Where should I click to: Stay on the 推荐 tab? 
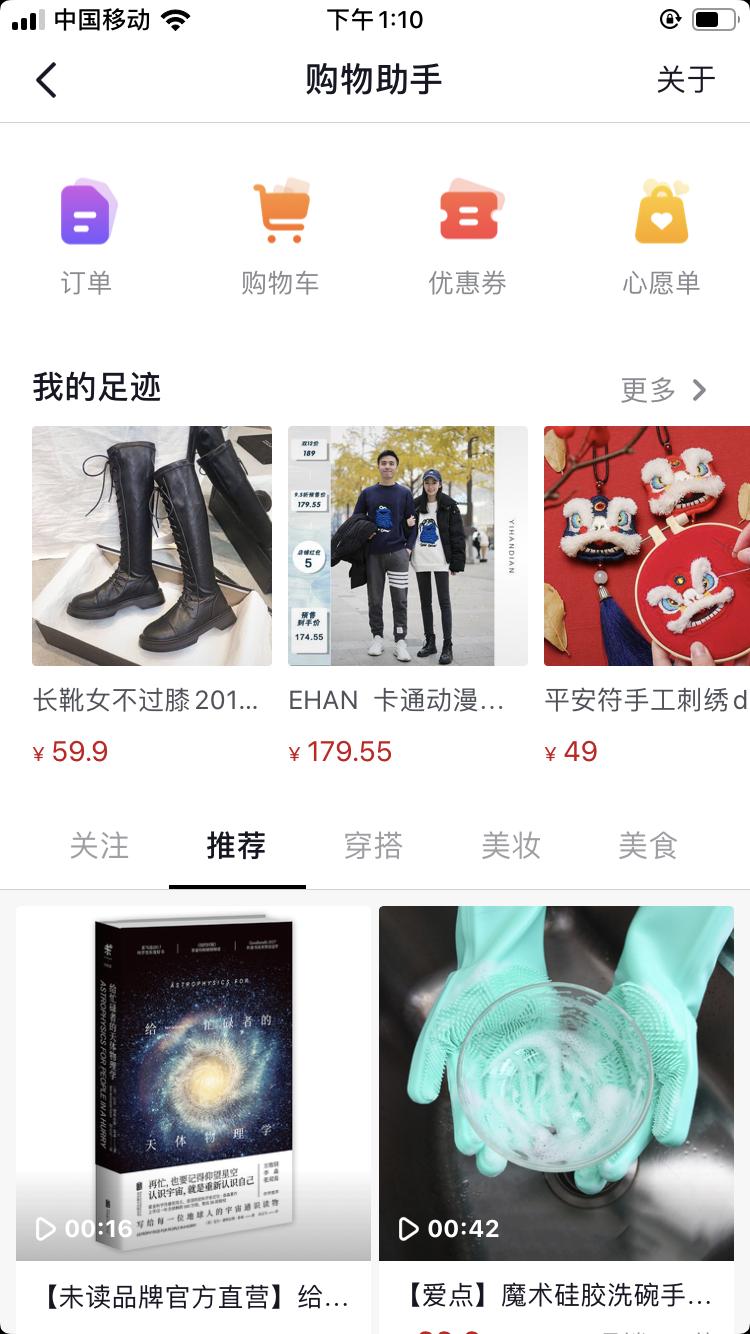coord(236,846)
